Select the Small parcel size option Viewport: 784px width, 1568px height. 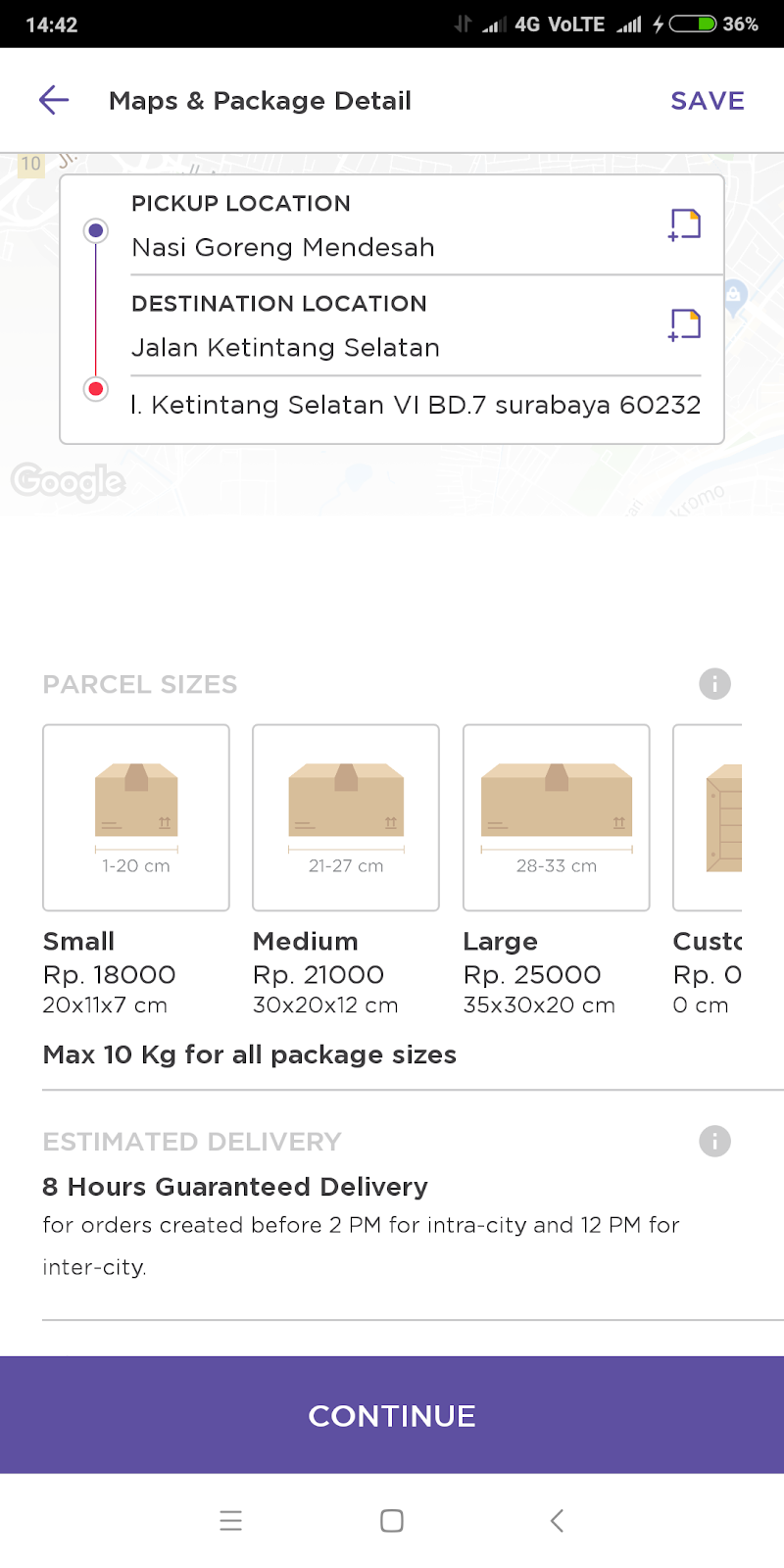[x=135, y=818]
